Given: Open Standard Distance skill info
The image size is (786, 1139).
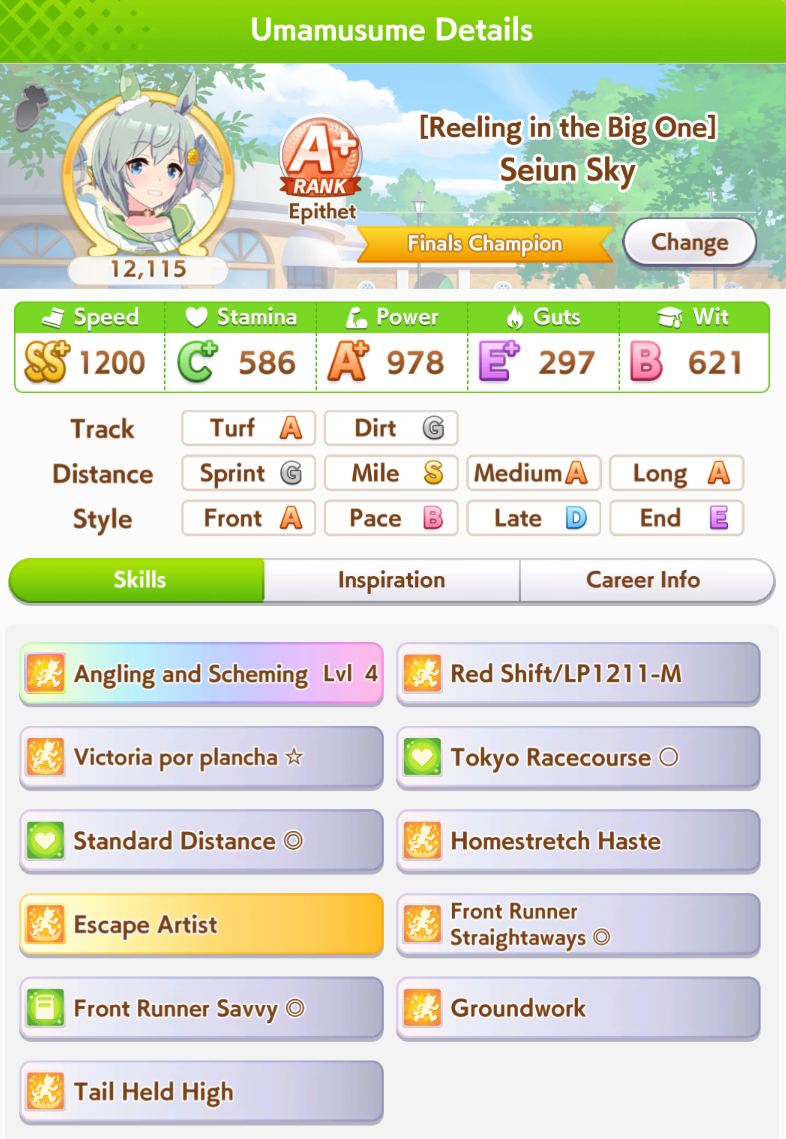Looking at the screenshot, I should 201,841.
